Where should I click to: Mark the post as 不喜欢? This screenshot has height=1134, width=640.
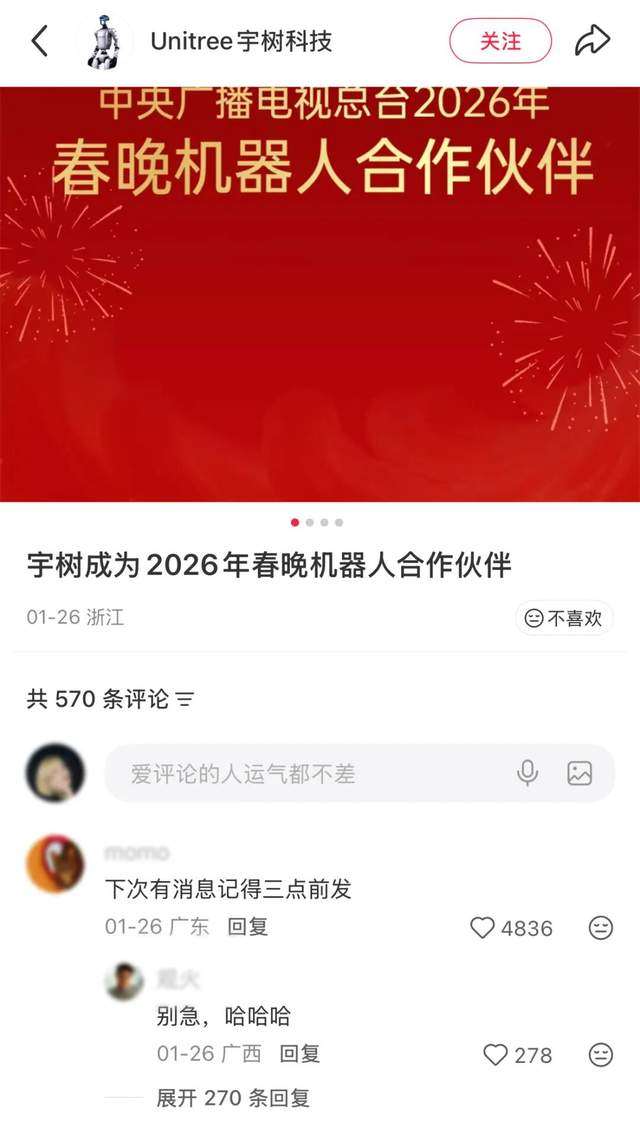pos(564,618)
